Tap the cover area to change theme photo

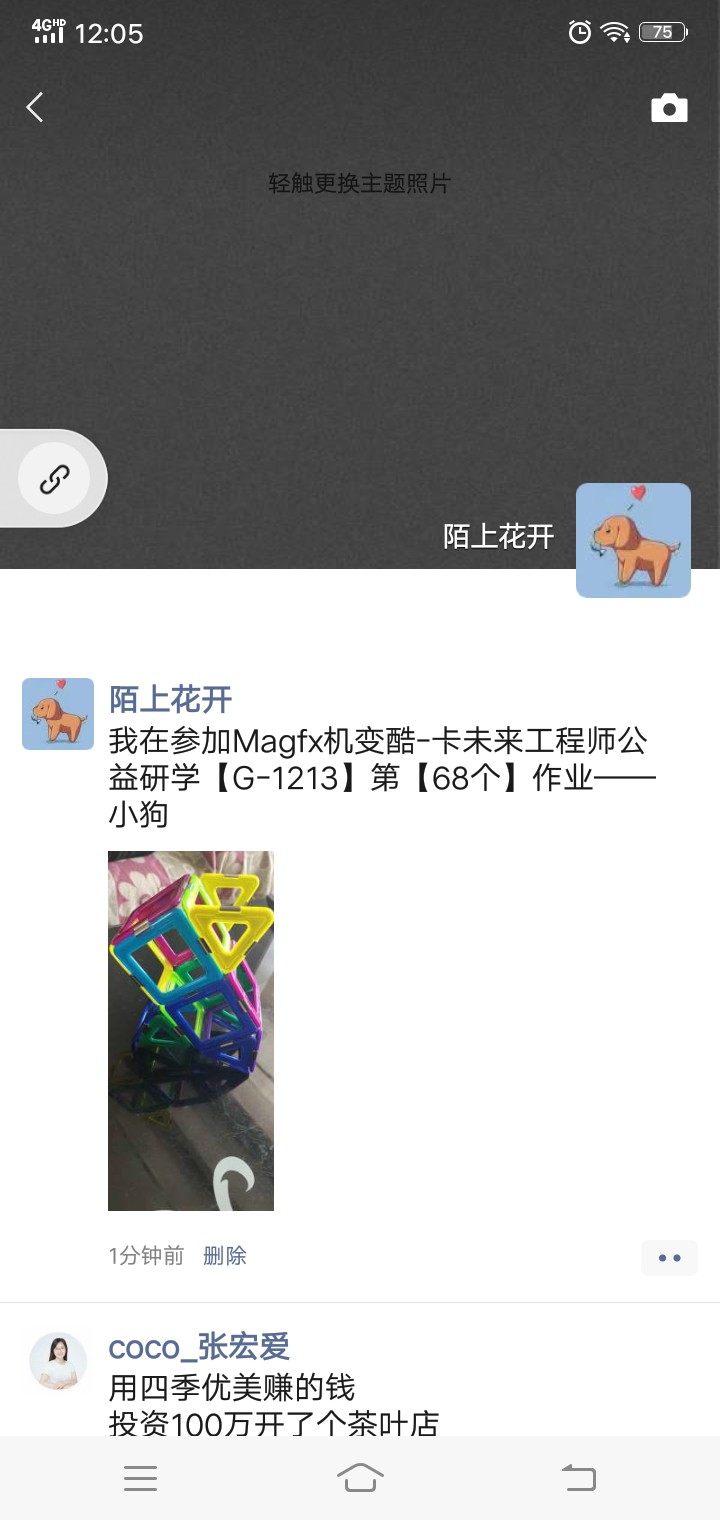point(359,184)
